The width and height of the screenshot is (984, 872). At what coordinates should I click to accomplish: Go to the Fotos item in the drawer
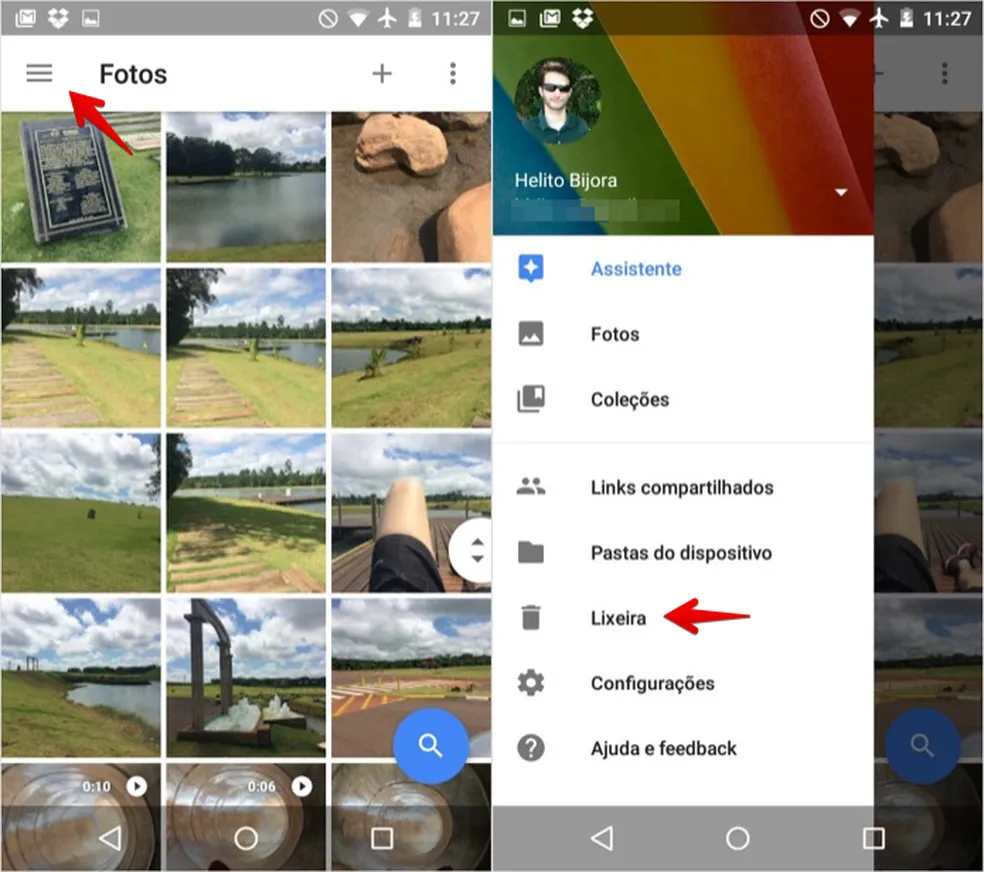[x=614, y=334]
